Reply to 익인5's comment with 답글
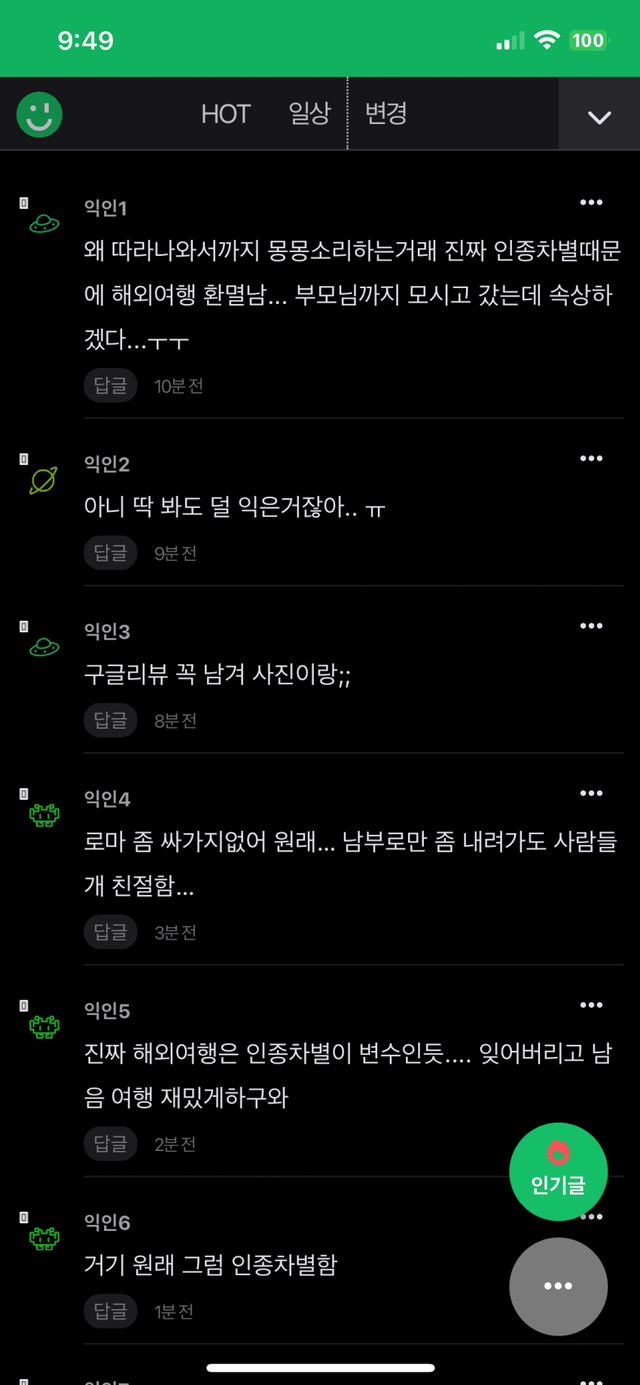 pyautogui.click(x=110, y=1144)
